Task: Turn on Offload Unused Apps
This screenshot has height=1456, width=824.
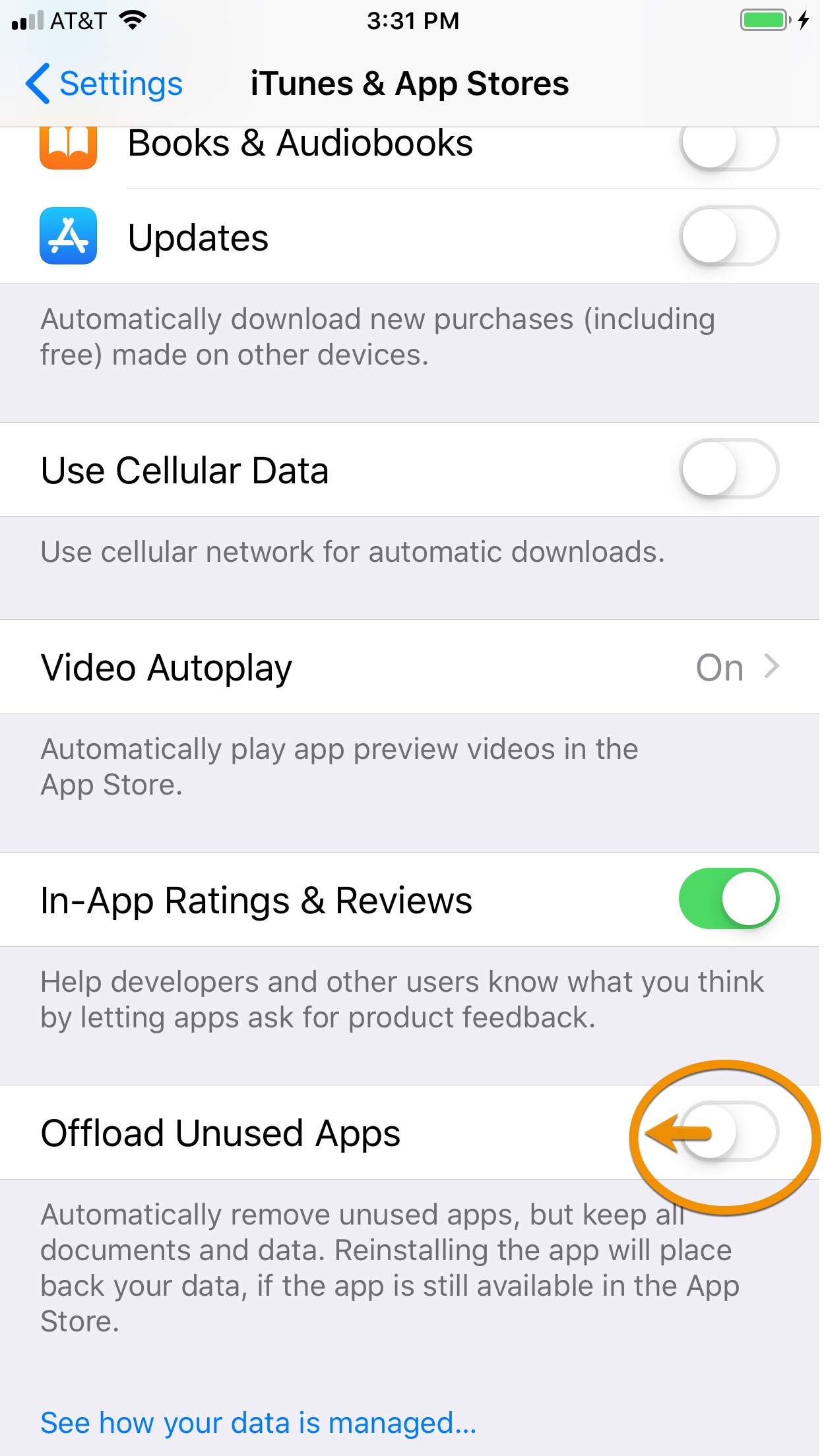Action: [x=729, y=1132]
